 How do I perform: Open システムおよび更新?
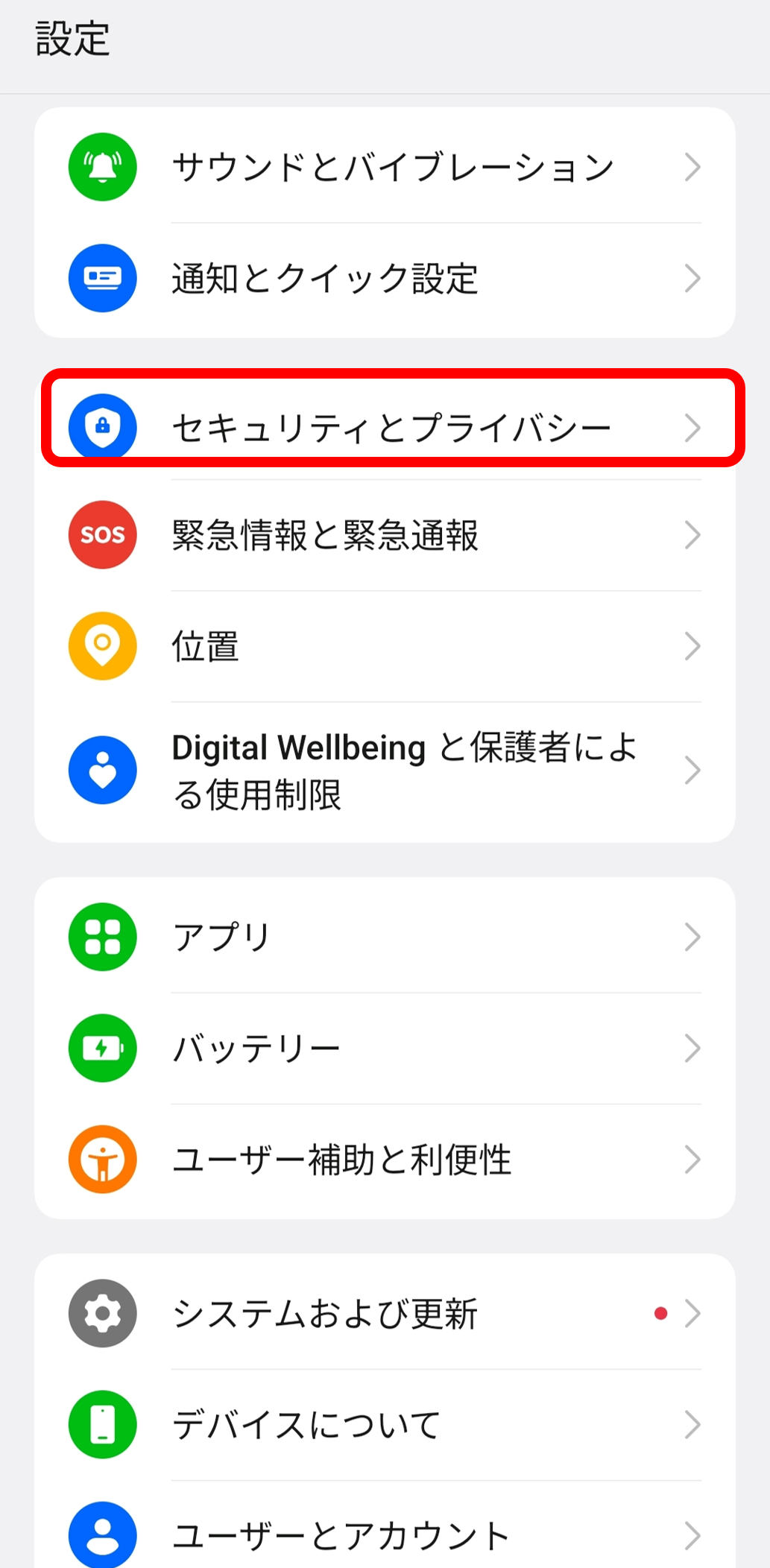click(325, 1313)
